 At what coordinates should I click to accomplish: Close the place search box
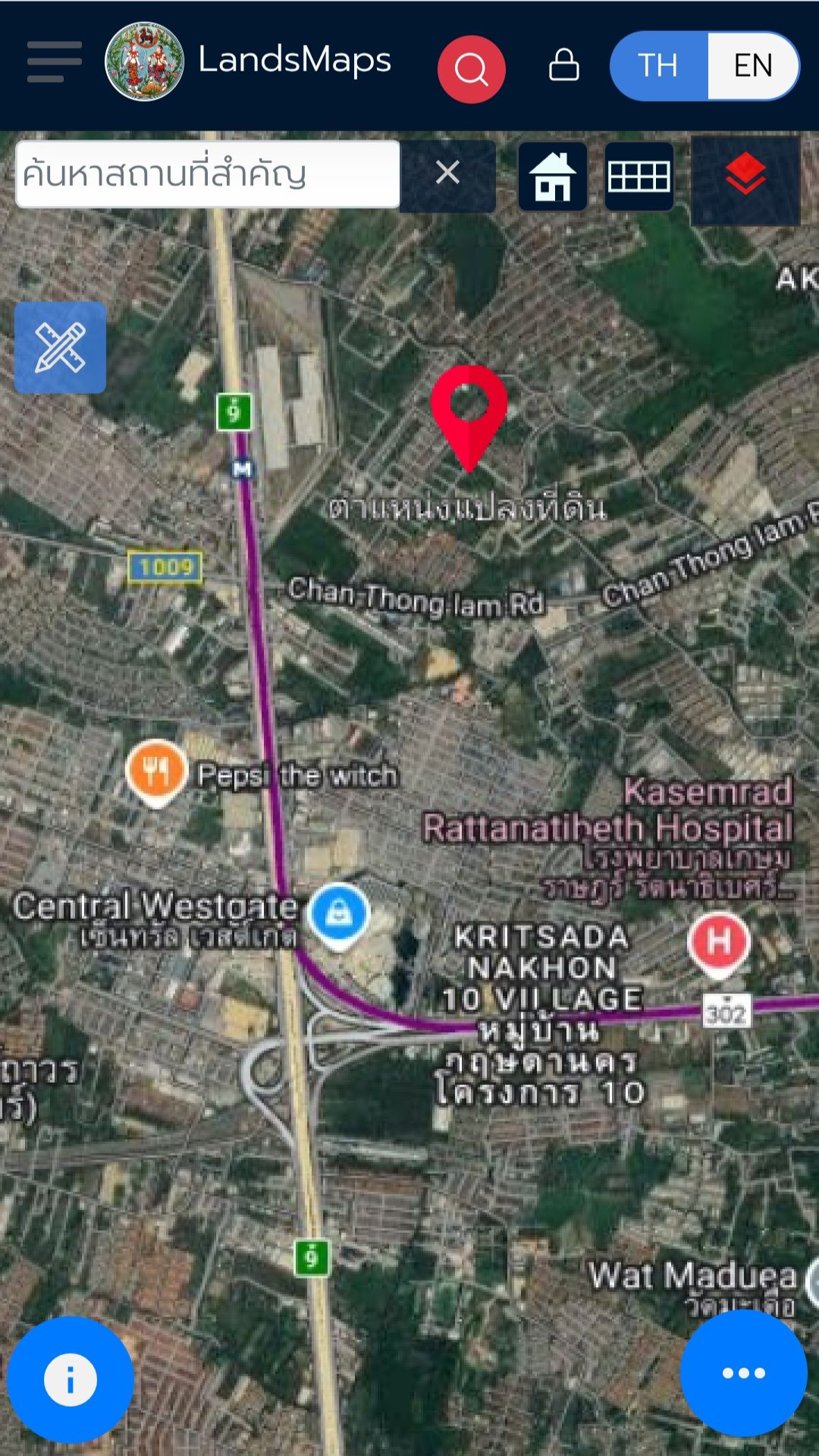(x=448, y=173)
